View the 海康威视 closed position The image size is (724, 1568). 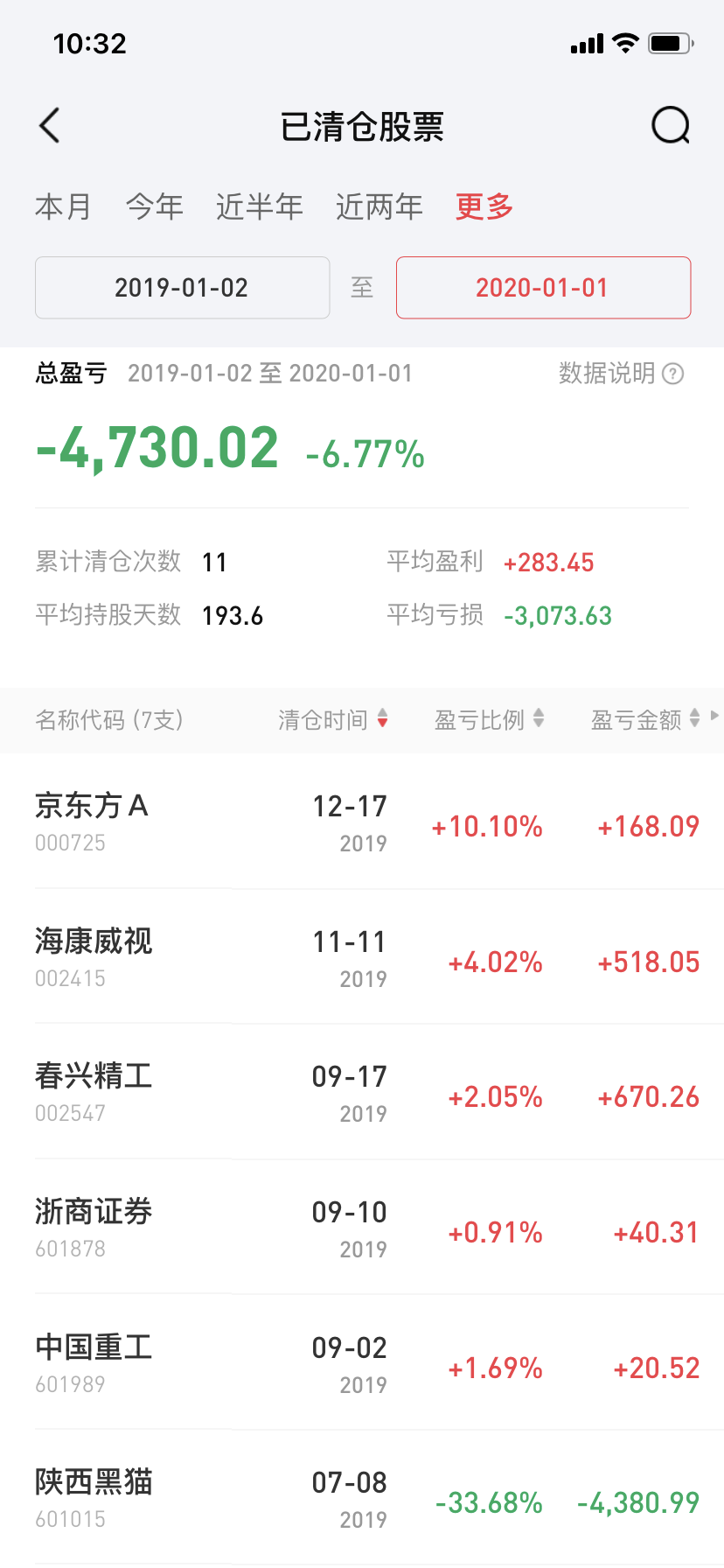pyautogui.click(x=362, y=958)
